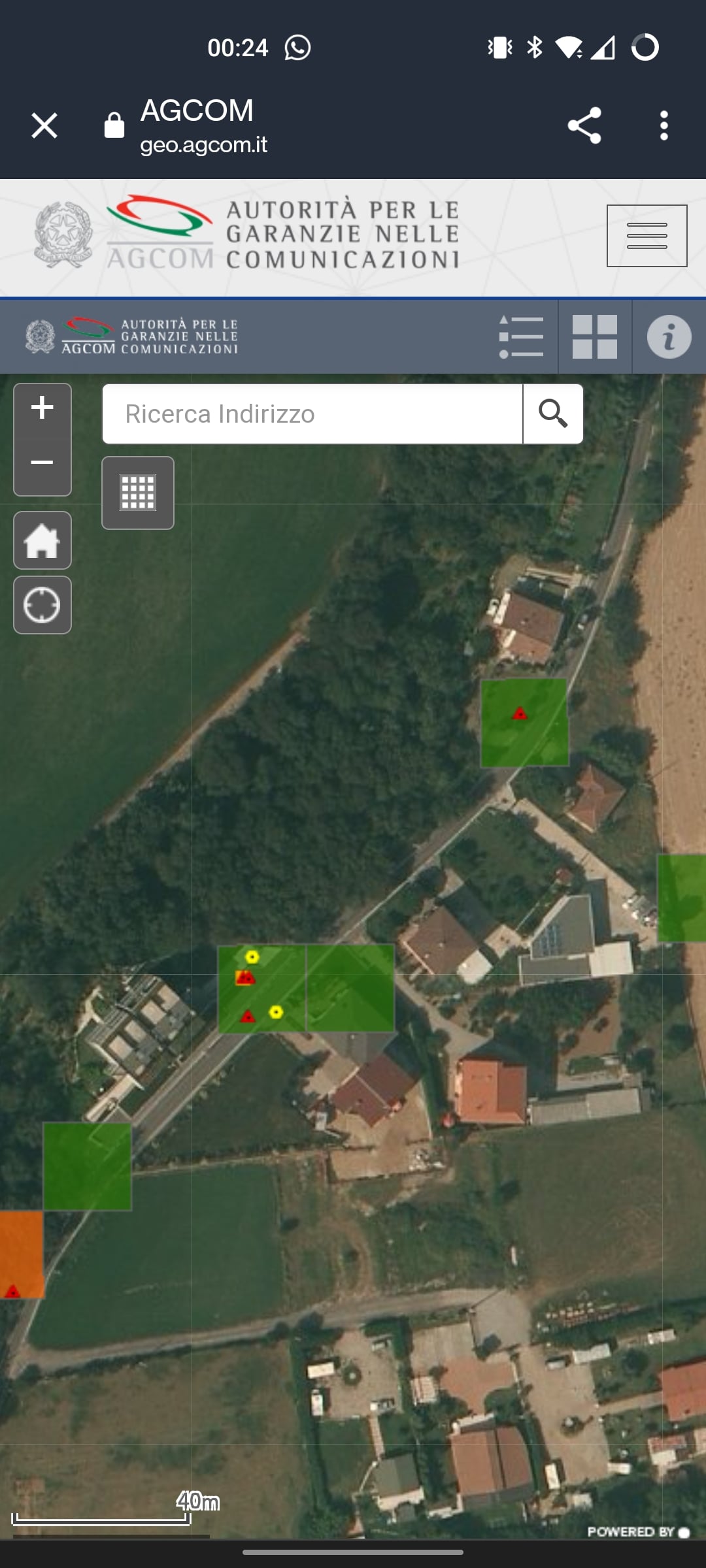Zoom in on the map
The width and height of the screenshot is (706, 1568).
(x=42, y=408)
